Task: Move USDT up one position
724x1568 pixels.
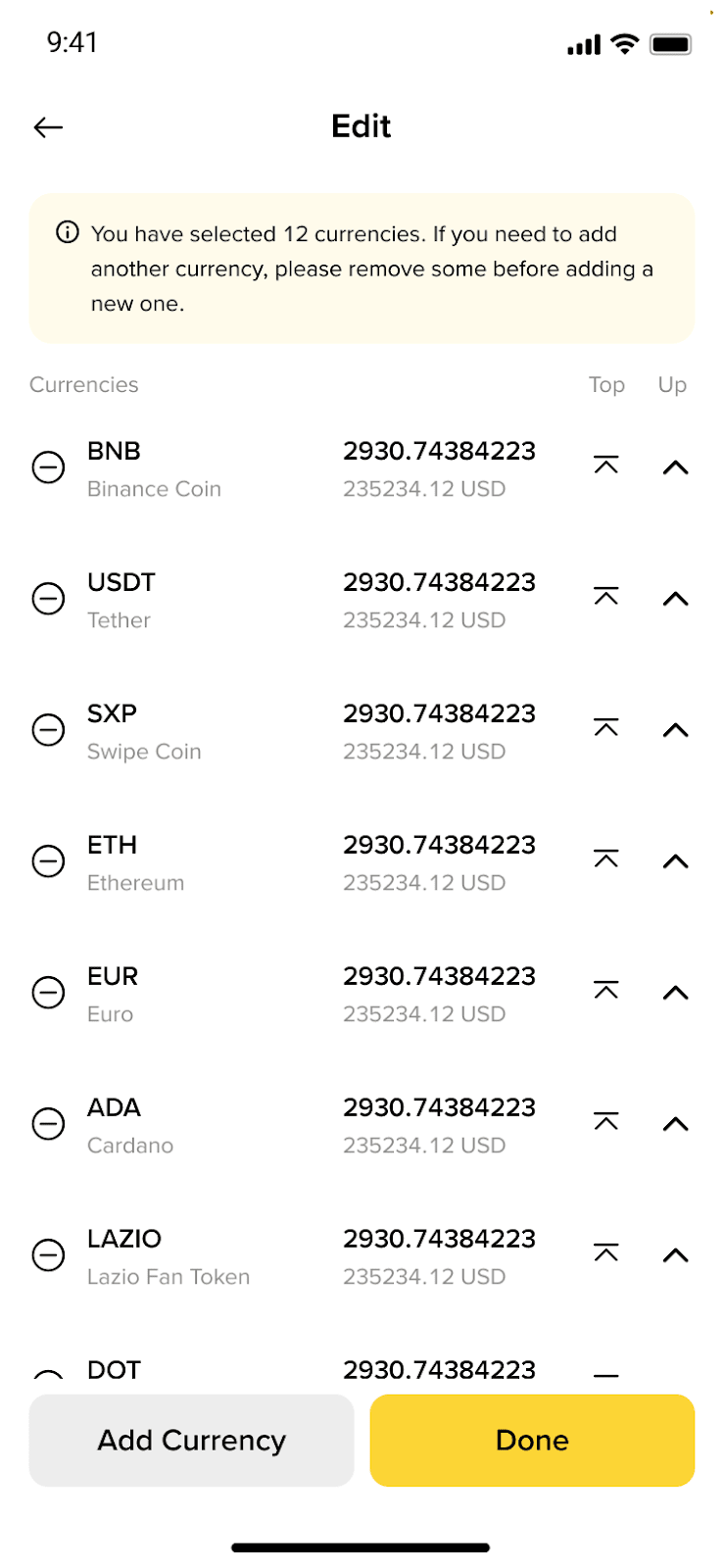Action: coord(676,599)
